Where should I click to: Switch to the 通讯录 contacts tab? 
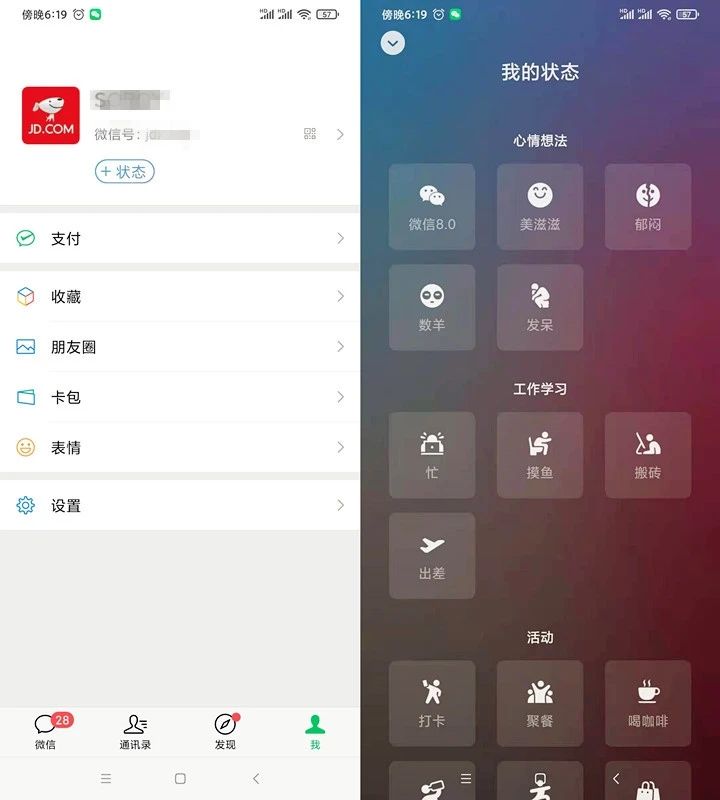point(135,731)
